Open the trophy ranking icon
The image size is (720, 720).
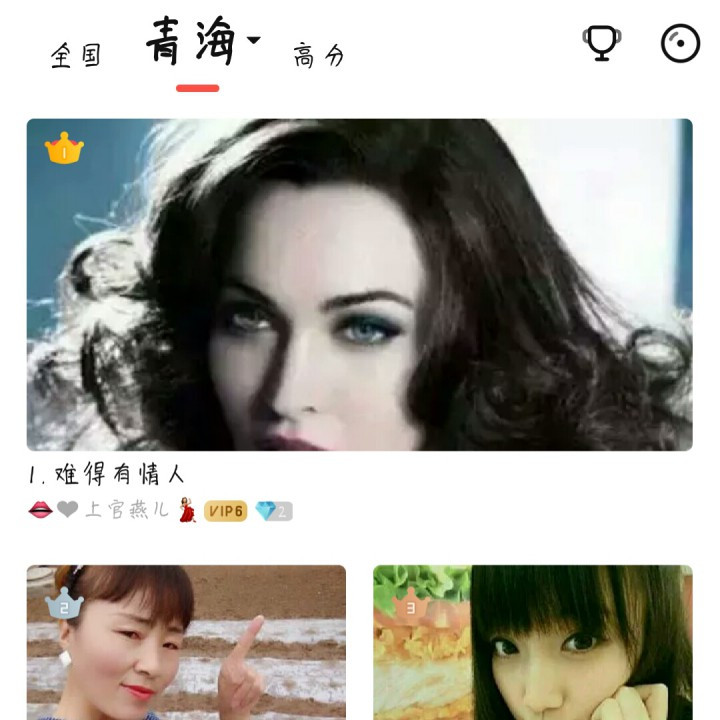coord(601,43)
